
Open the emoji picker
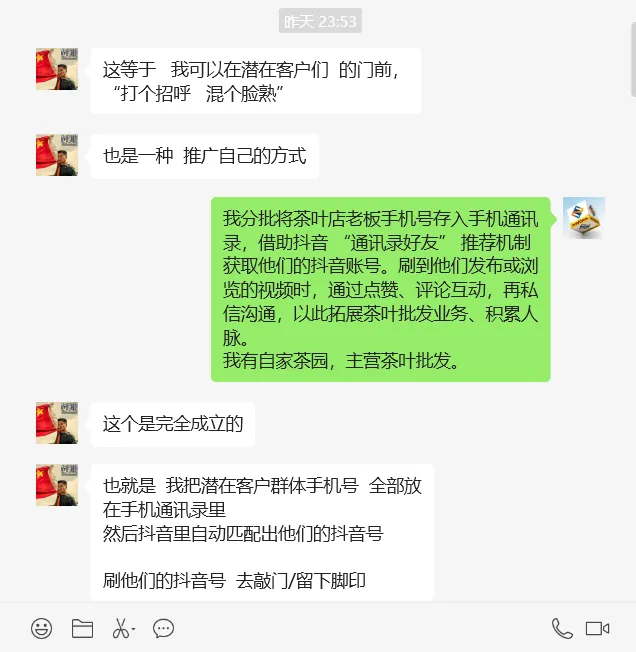pos(41,629)
